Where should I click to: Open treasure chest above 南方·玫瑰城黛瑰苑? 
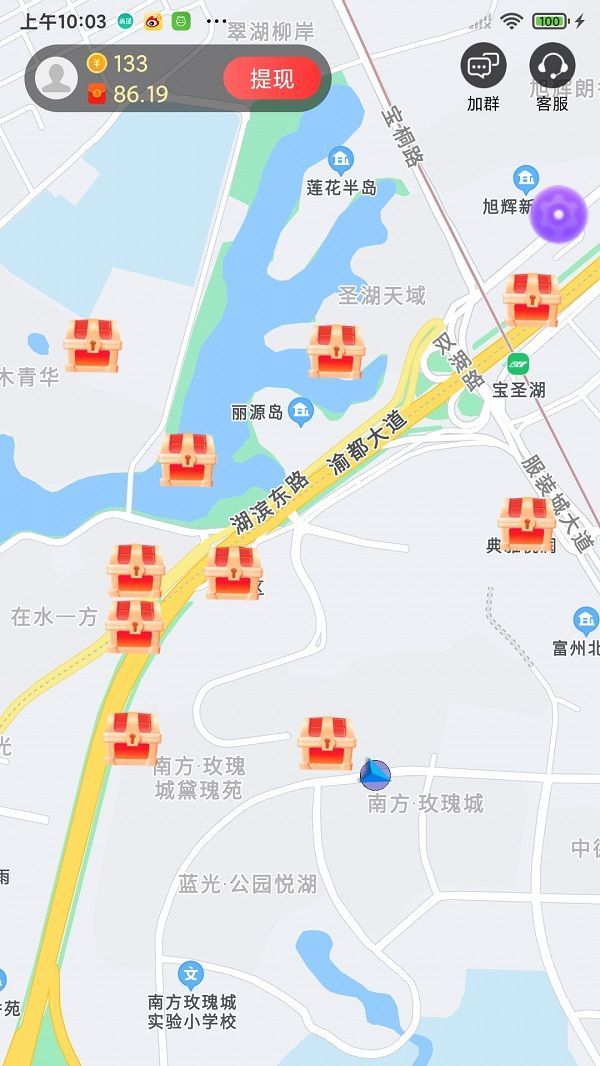tap(132, 738)
